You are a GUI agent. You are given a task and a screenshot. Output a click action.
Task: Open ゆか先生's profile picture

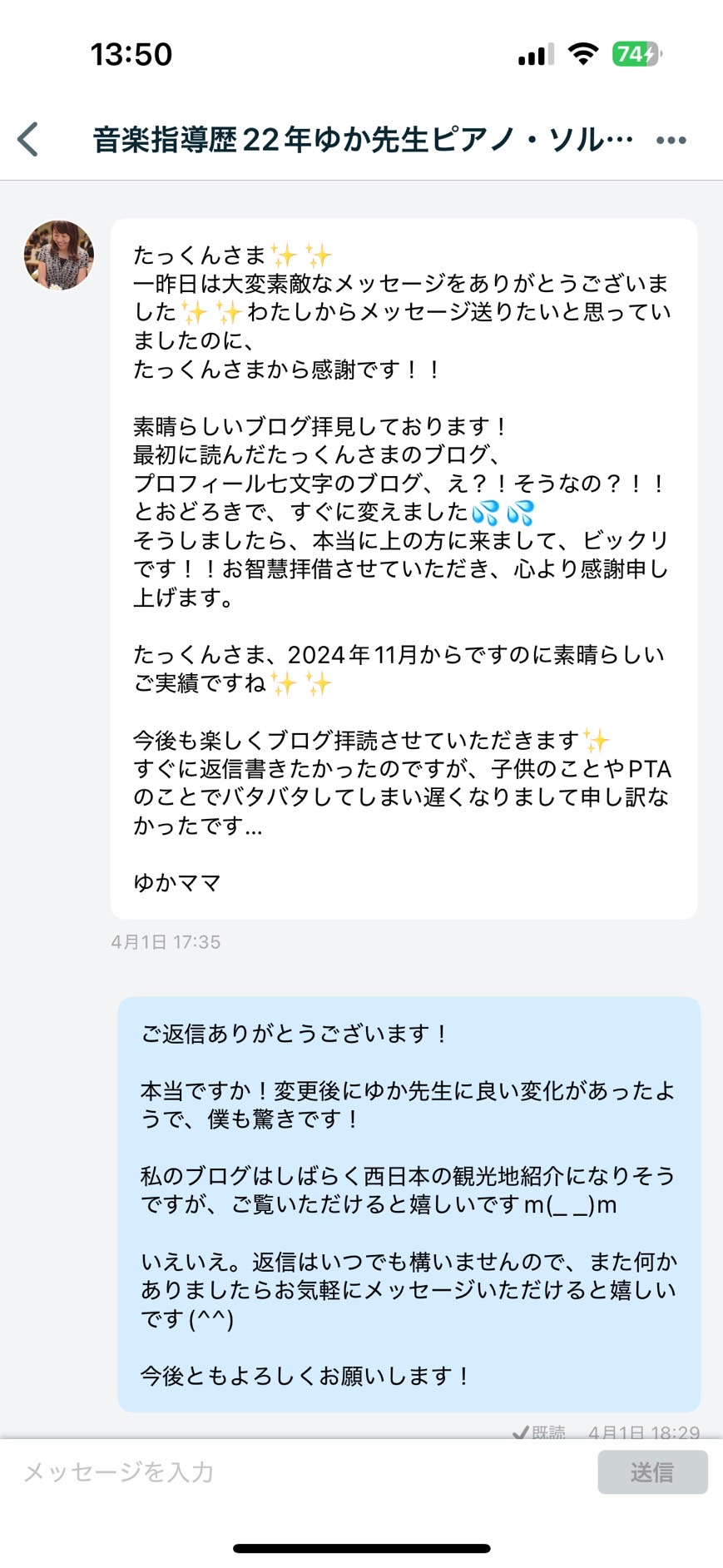click(x=58, y=256)
